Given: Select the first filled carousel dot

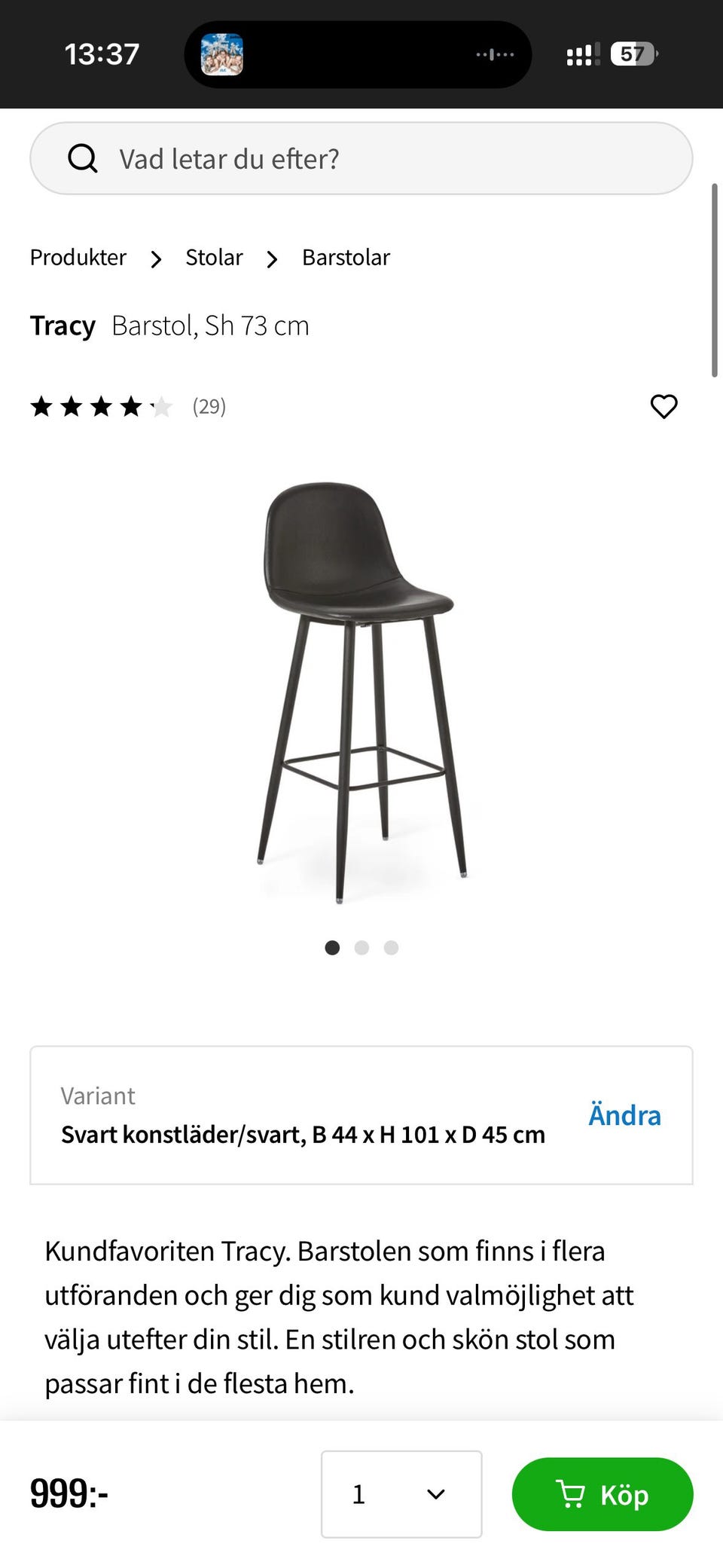Looking at the screenshot, I should coord(331,948).
